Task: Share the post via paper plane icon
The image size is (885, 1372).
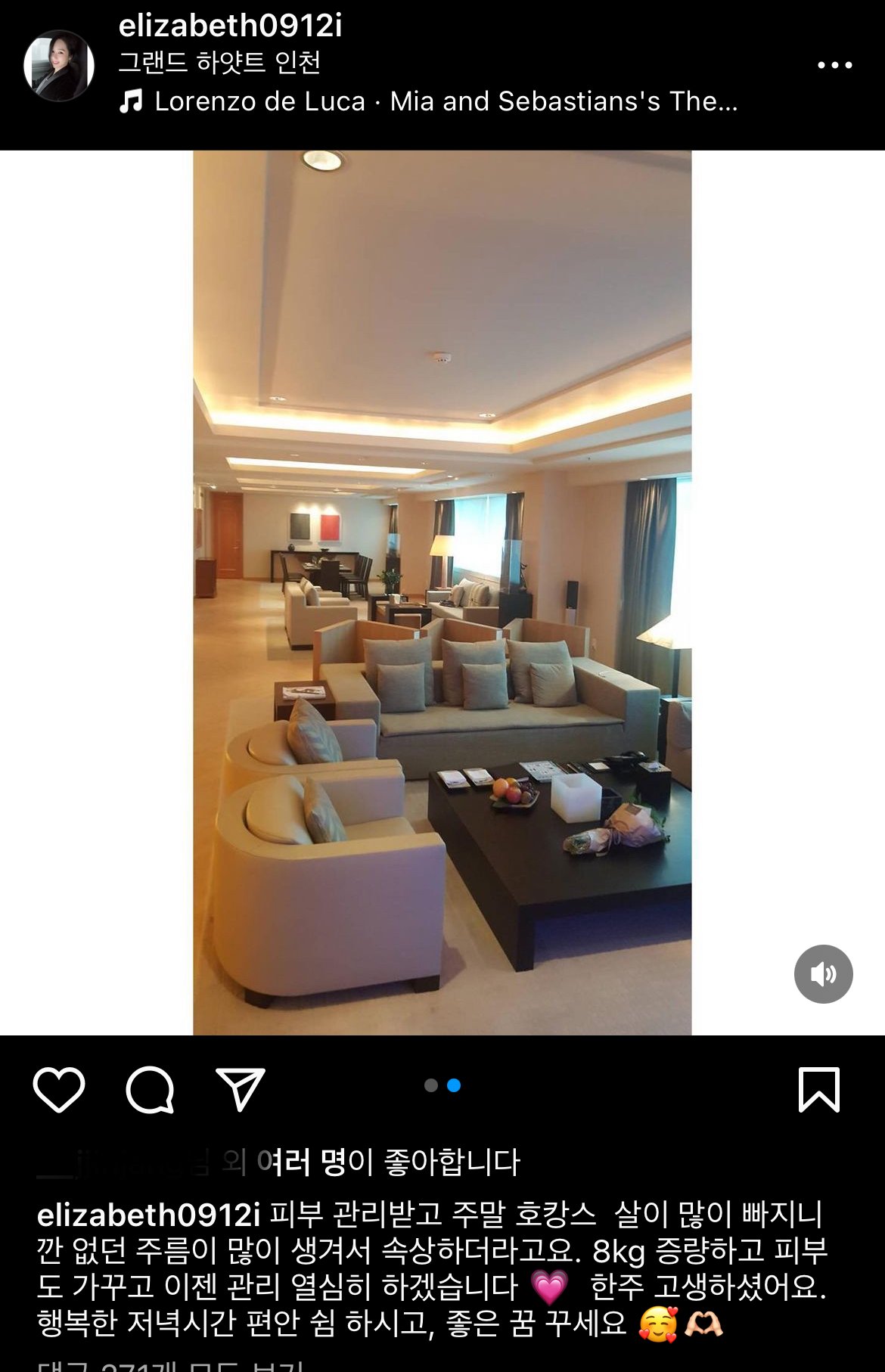Action: 241,1090
